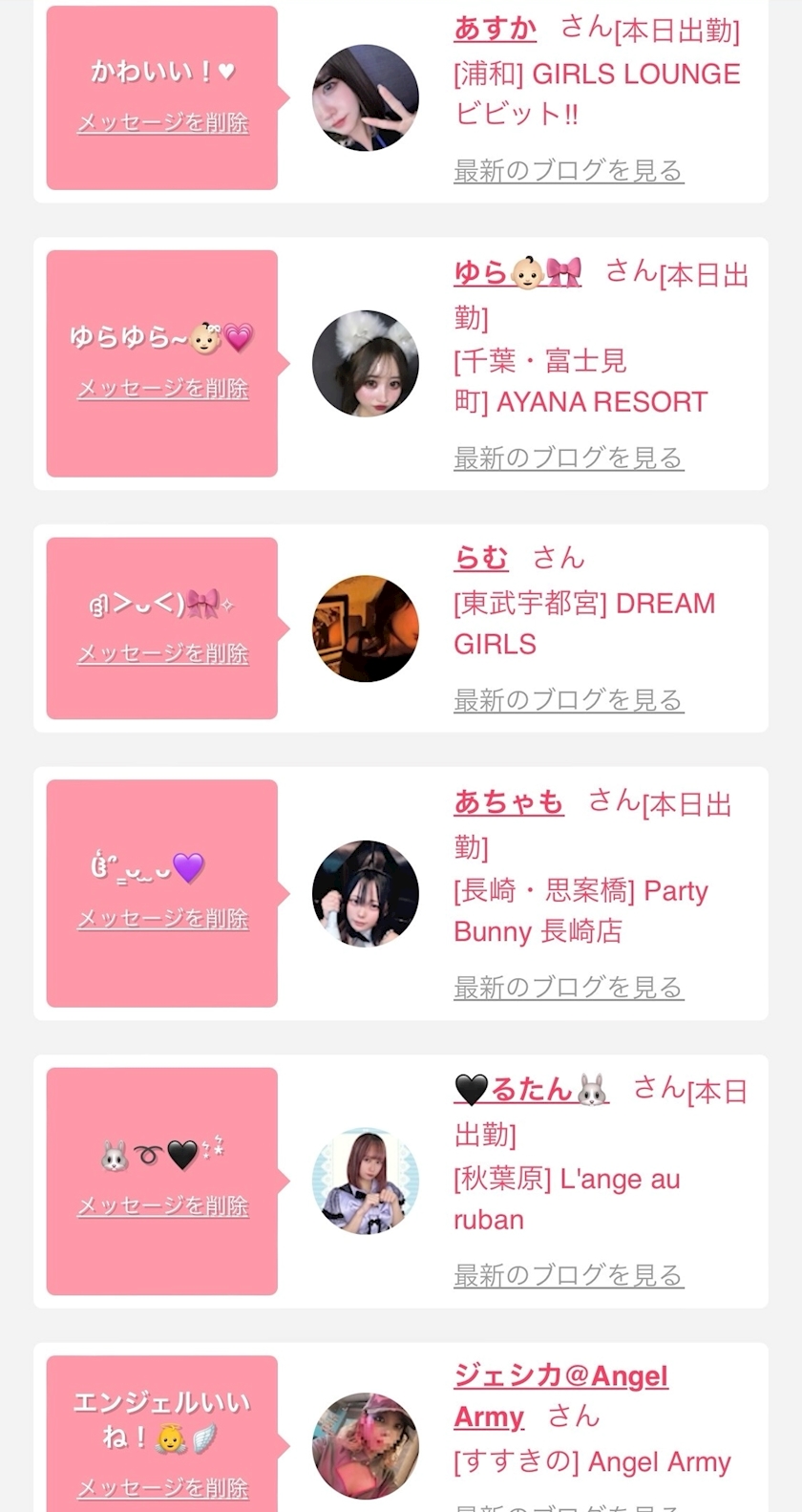
Task: Delete message sent to るたん
Action: coord(162,1206)
